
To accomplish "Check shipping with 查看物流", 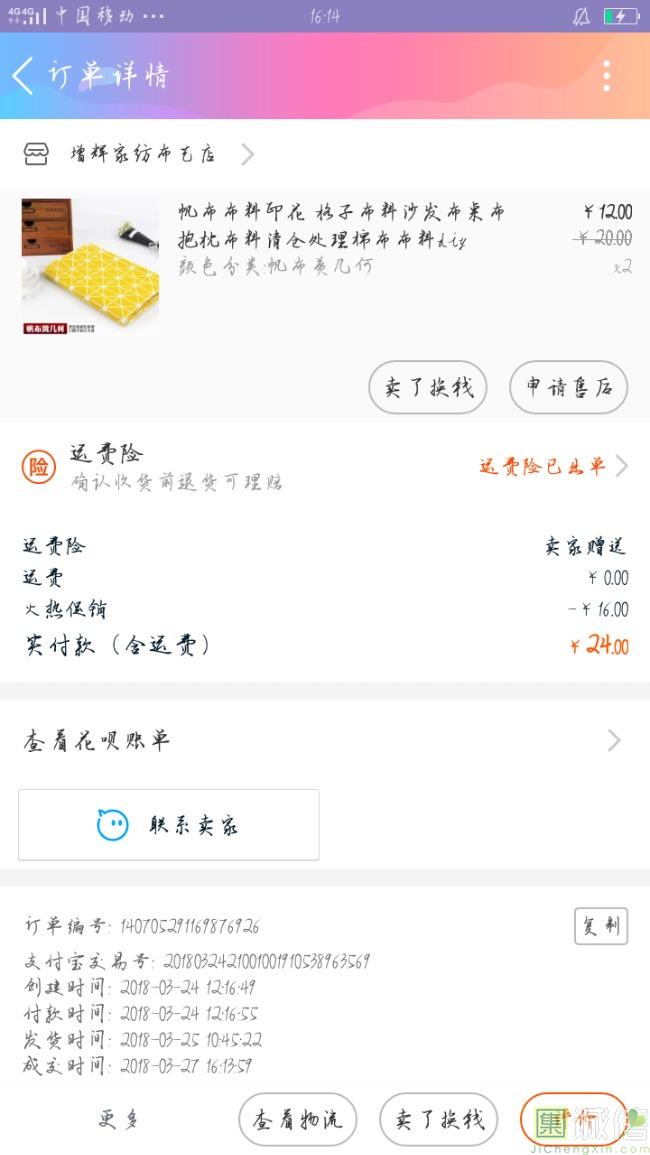I will (298, 1119).
